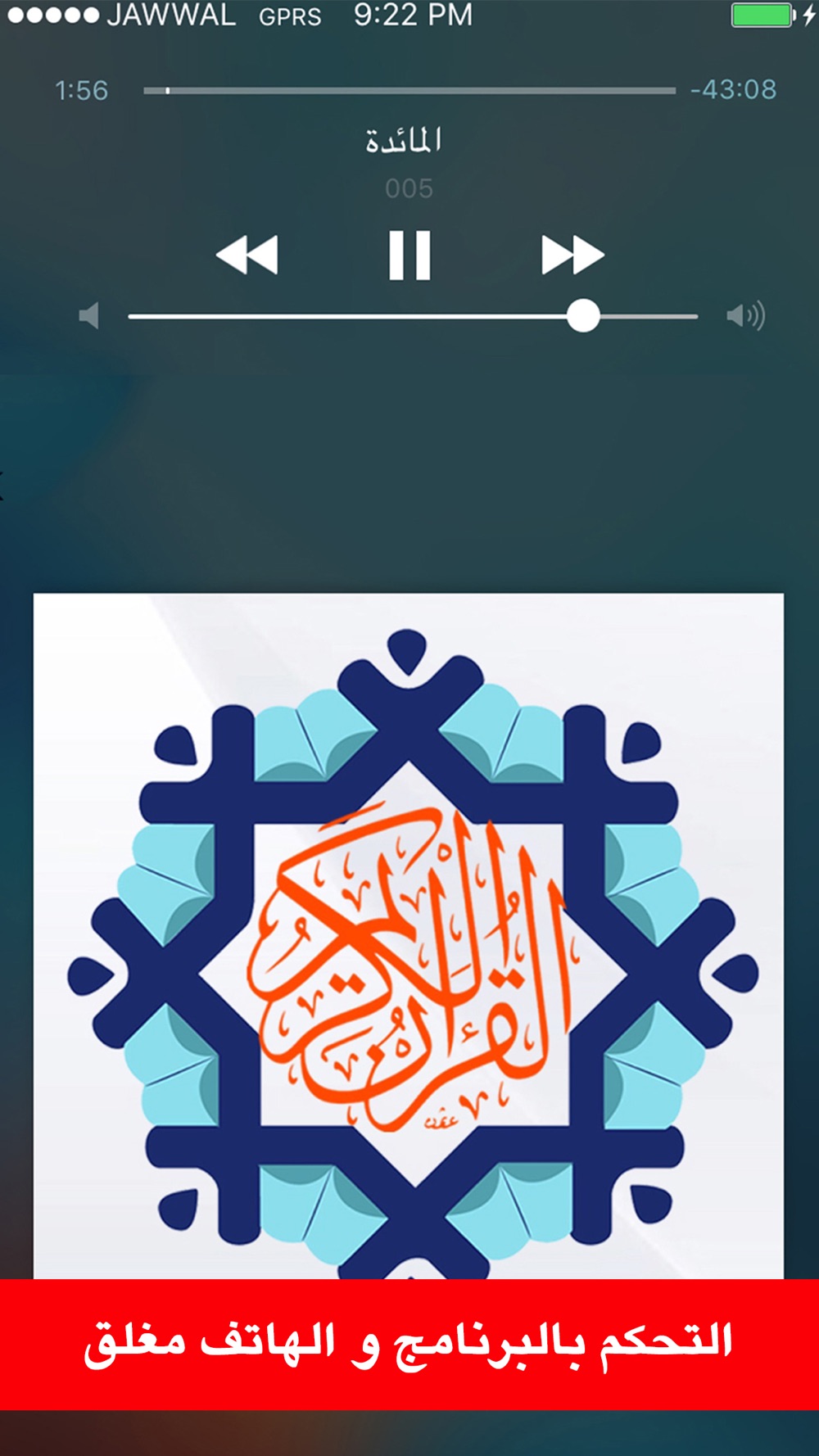819x1456 pixels.
Task: Tap the playback progress bar to seek
Action: coord(409,90)
